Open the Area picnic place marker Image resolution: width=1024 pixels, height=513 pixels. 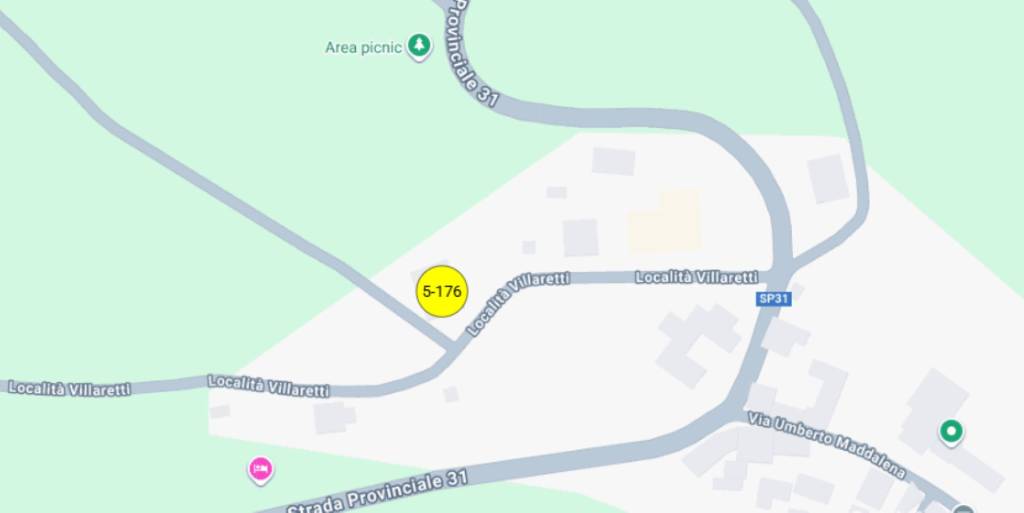coord(419,45)
